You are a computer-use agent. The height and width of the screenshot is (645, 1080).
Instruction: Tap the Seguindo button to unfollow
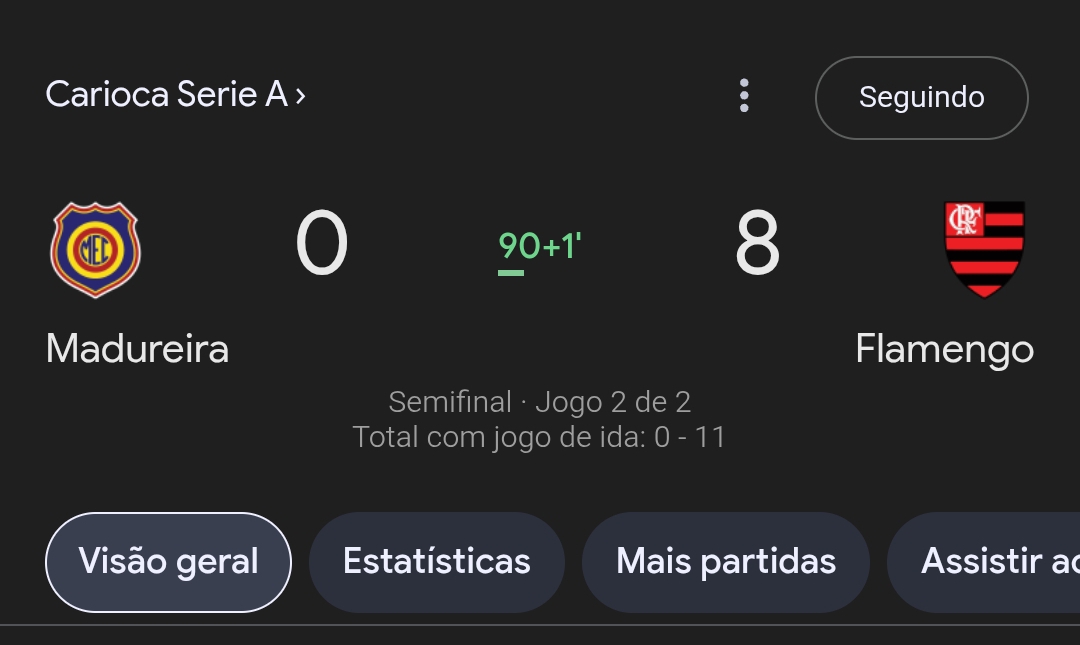921,97
